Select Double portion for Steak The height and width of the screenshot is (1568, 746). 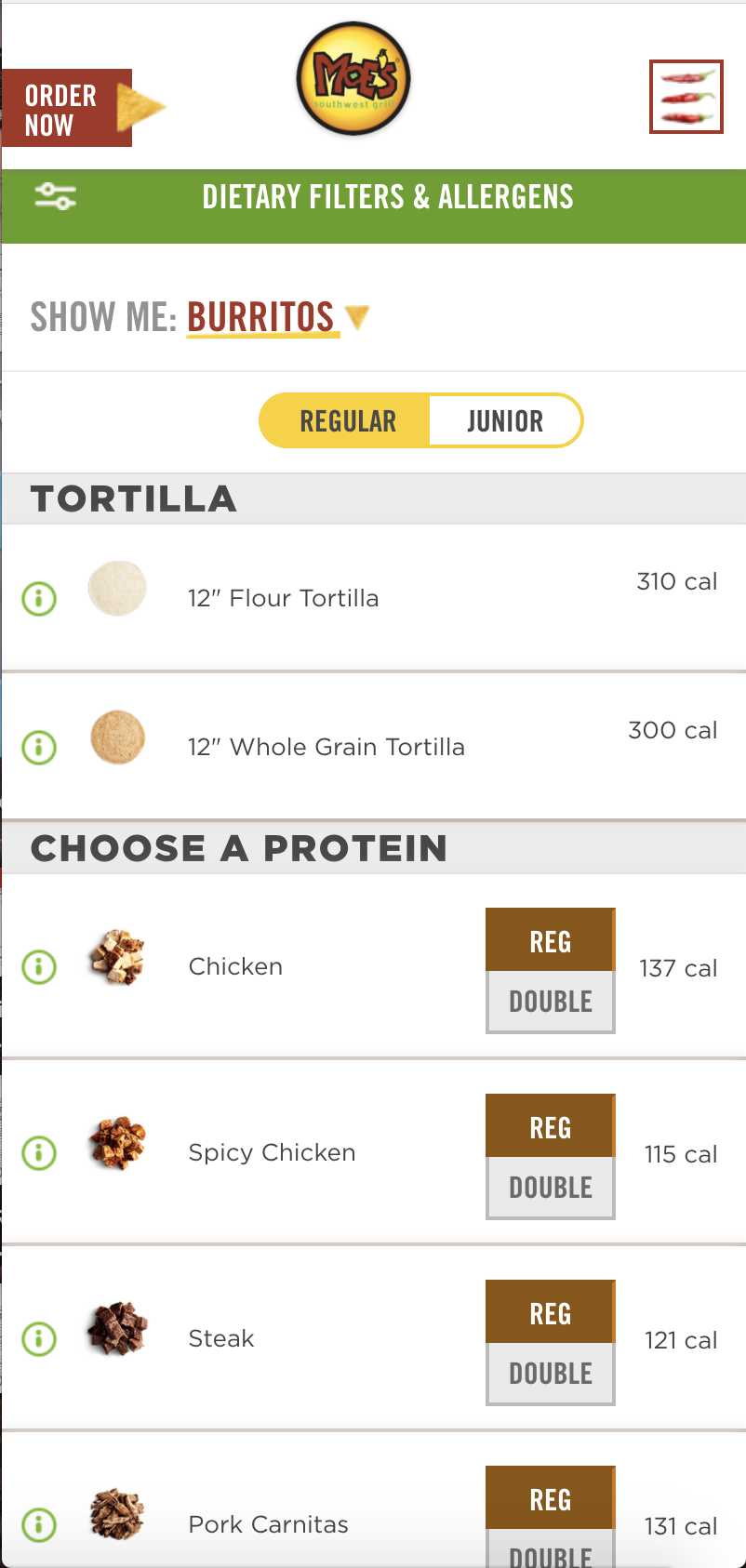550,1374
